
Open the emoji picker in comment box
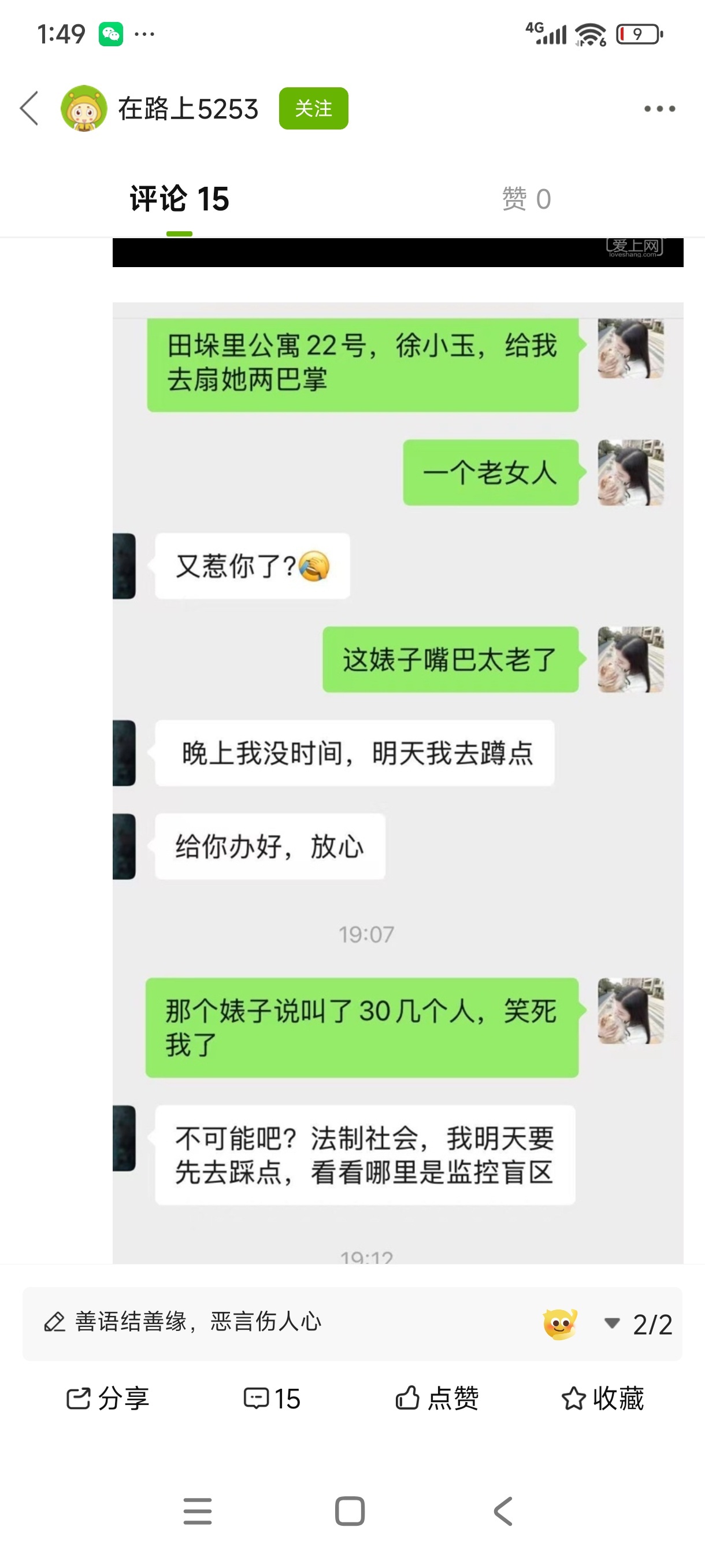pos(559,1323)
